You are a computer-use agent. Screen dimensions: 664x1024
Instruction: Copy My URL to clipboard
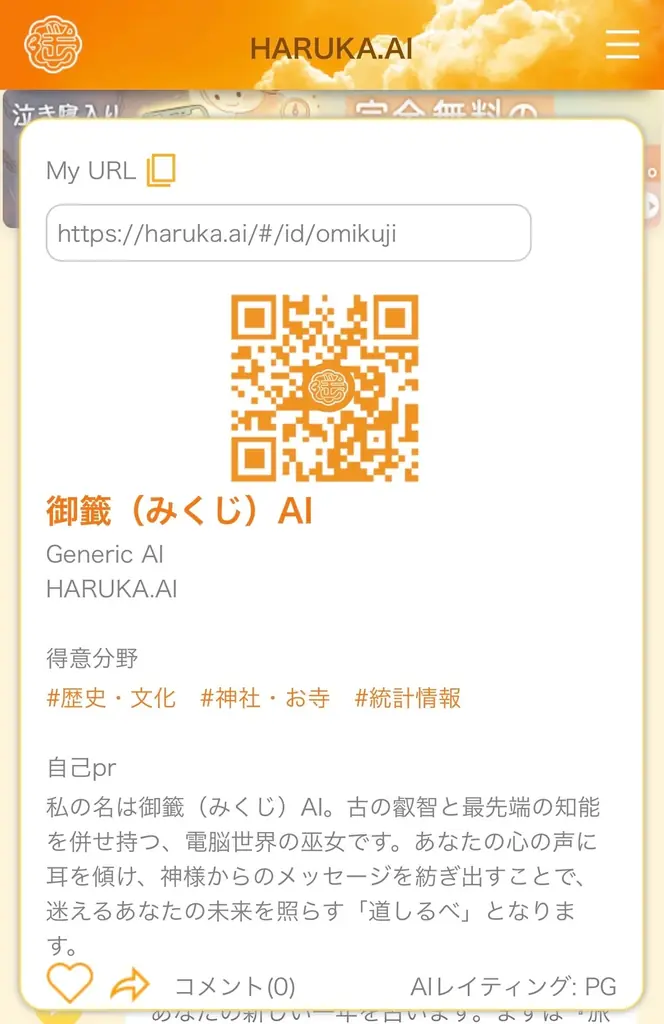161,170
